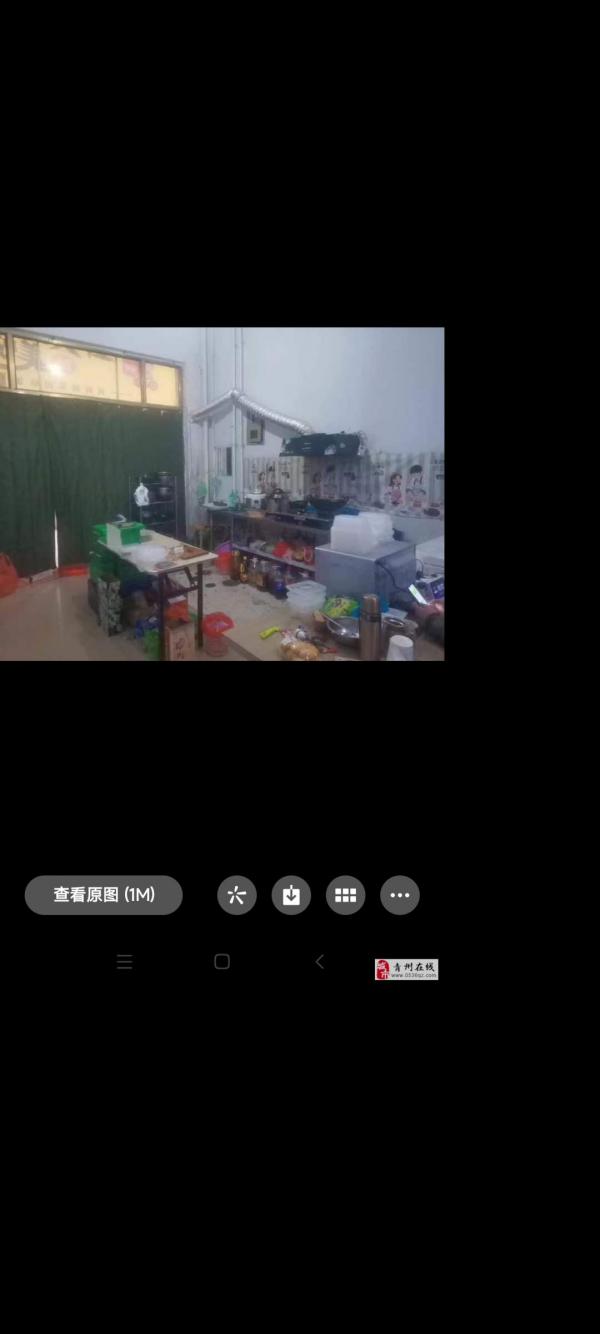This screenshot has width=600, height=1334.
Task: Tap the system back button
Action: pos(319,961)
